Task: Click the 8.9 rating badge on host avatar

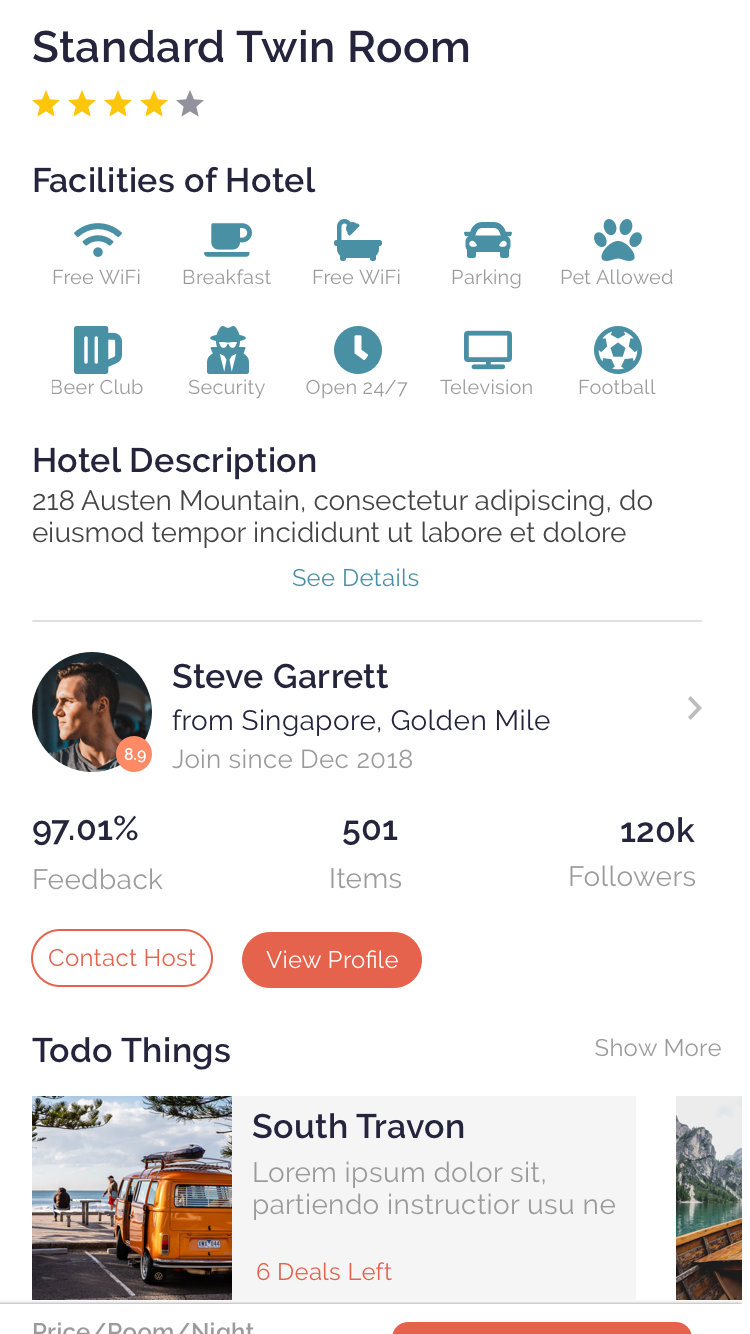Action: tap(134, 754)
